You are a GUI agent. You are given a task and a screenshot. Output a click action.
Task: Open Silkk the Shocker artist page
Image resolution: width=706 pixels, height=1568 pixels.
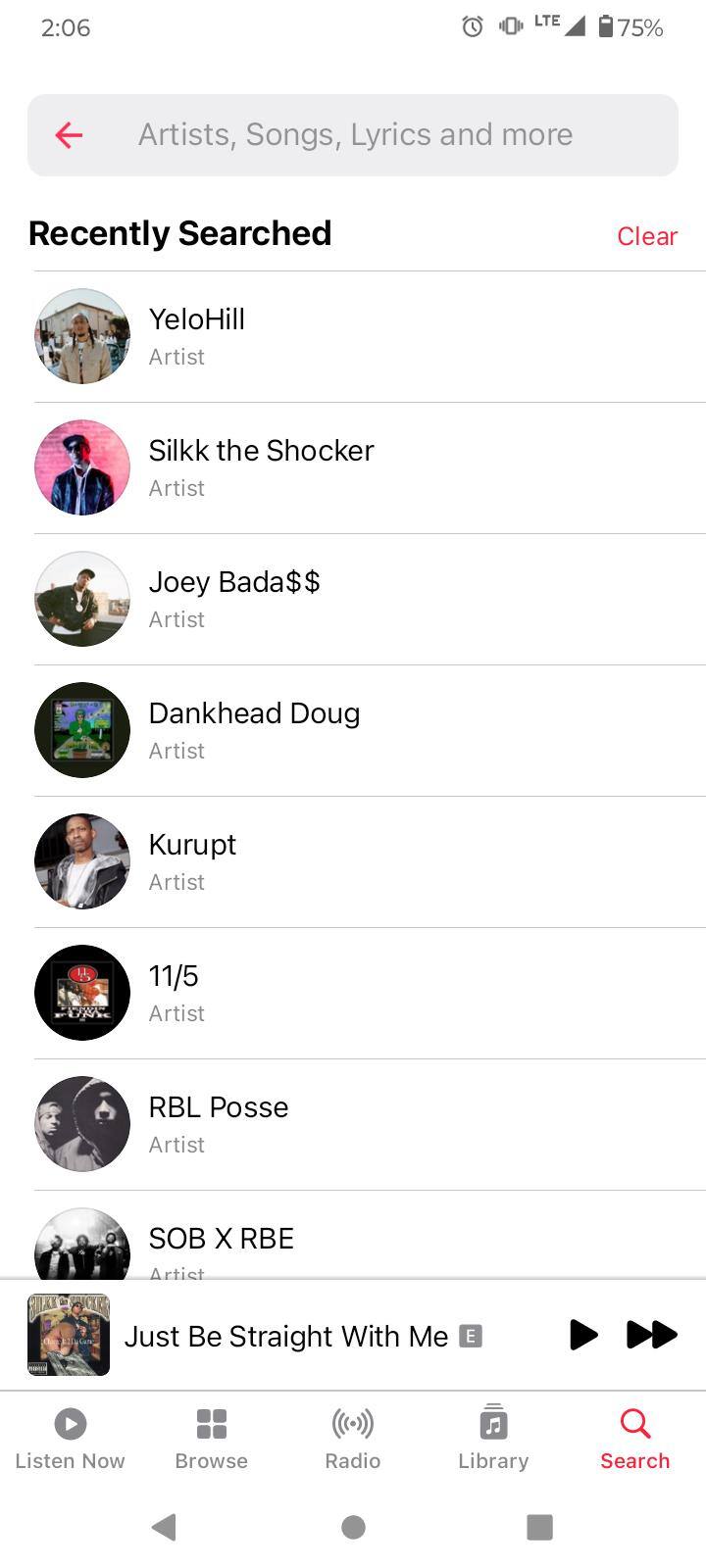point(261,467)
